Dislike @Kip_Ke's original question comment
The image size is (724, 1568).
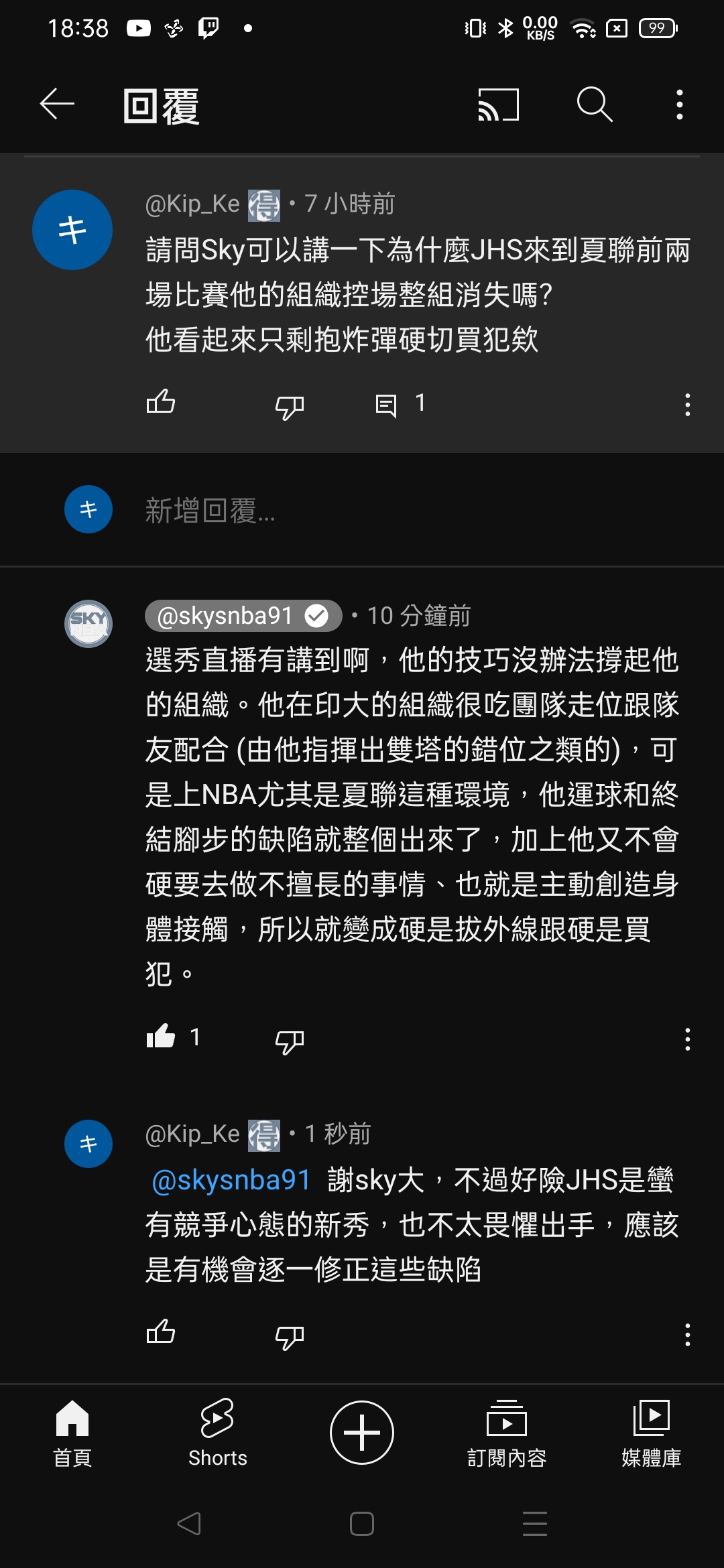[x=290, y=405]
